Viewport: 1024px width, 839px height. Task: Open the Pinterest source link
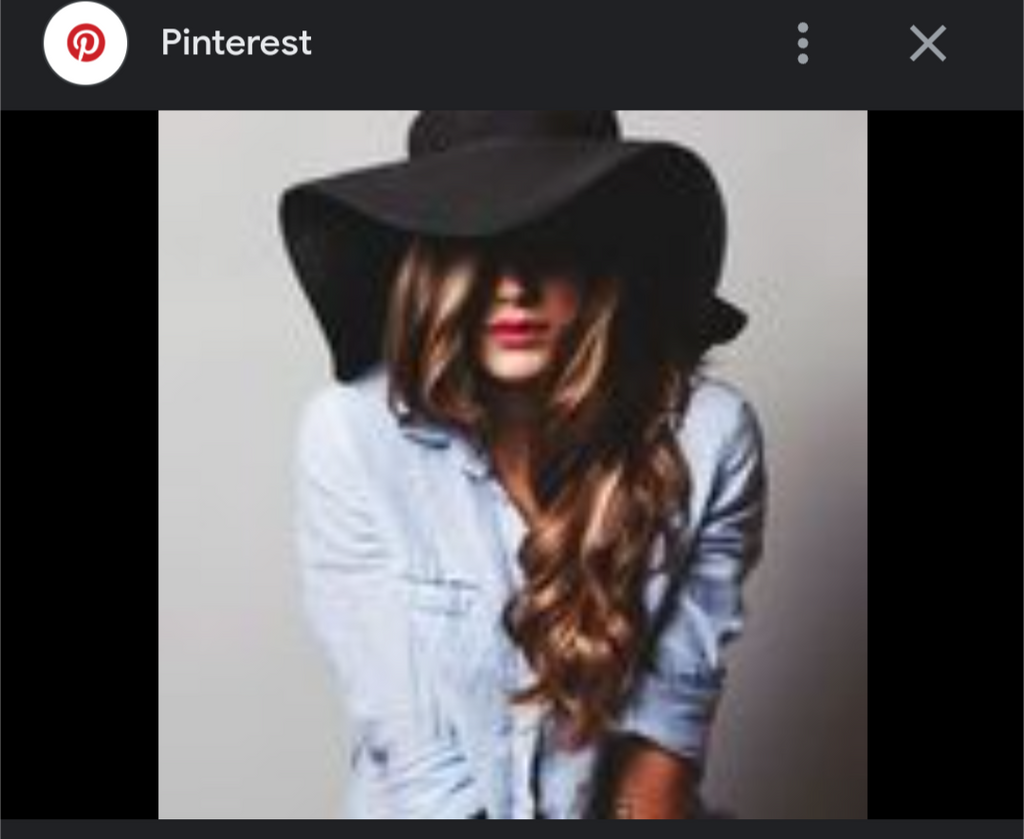click(x=236, y=43)
